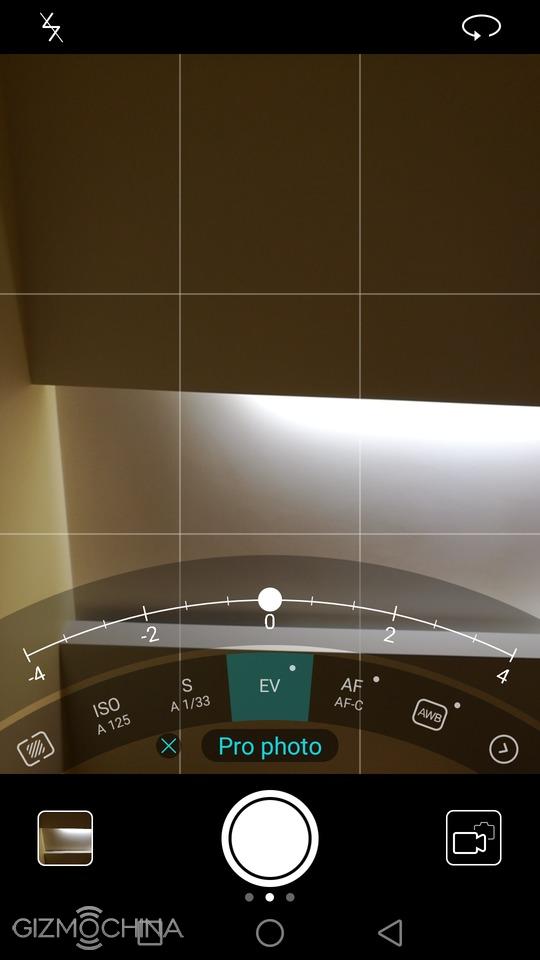The image size is (540, 960).
Task: Open the last photo thumbnail
Action: pyautogui.click(x=65, y=838)
